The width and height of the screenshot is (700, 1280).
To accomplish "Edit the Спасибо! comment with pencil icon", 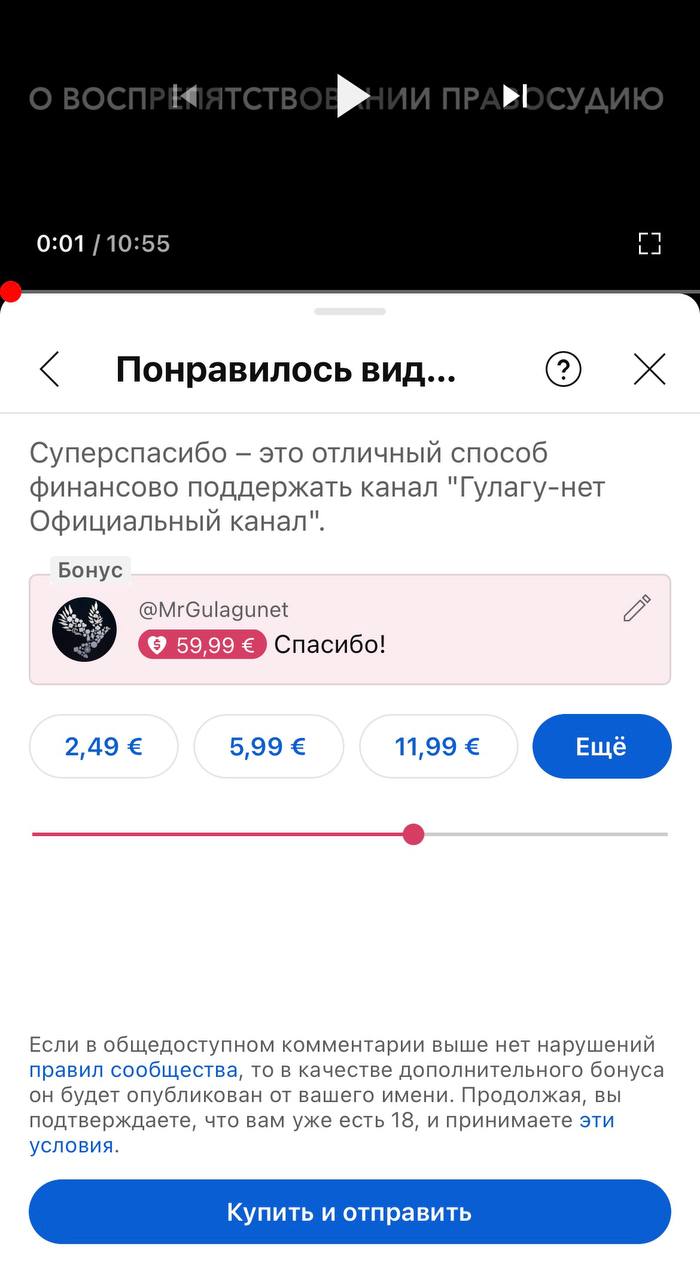I will coord(637,608).
